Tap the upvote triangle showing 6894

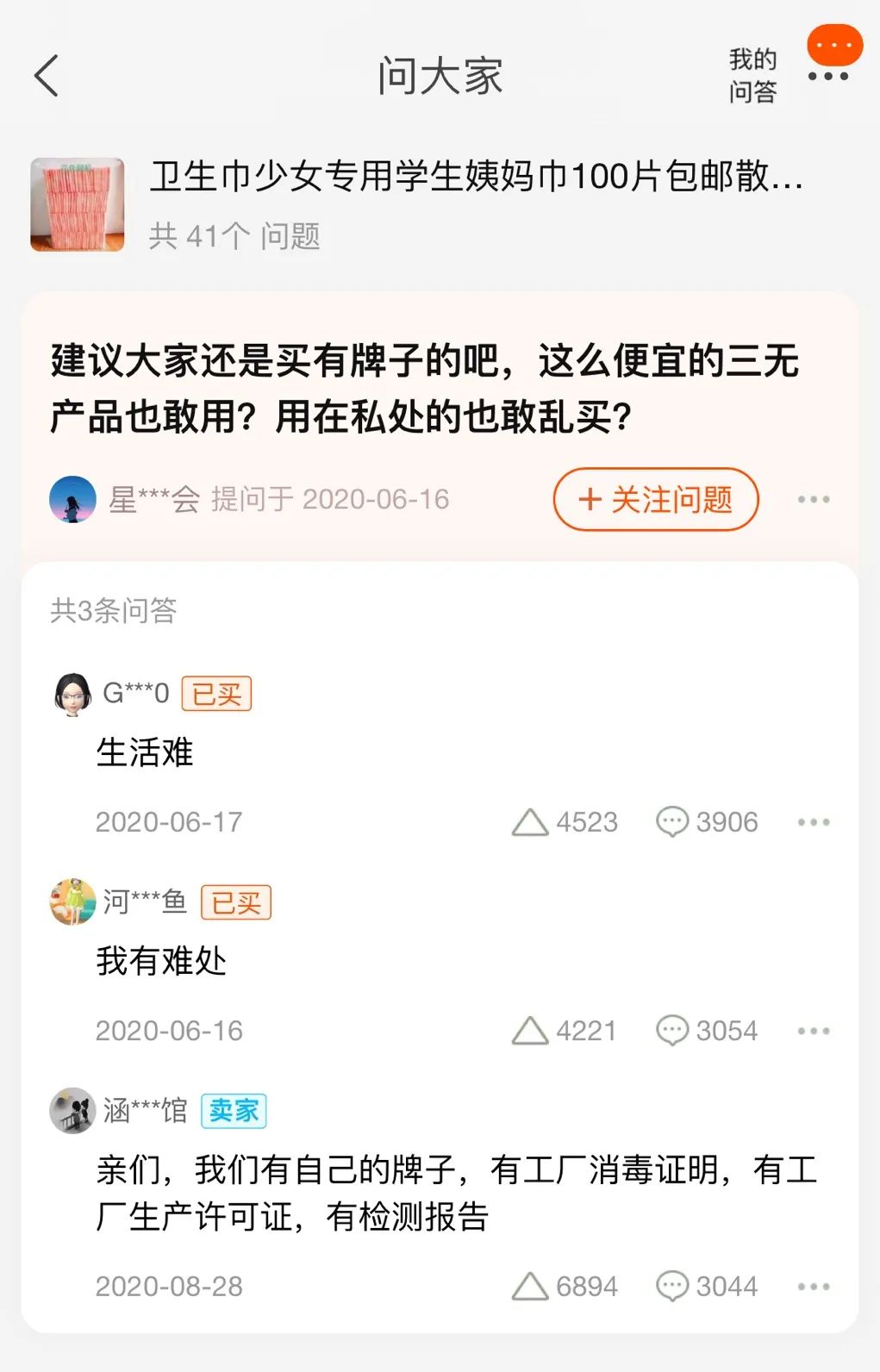coord(531,1287)
